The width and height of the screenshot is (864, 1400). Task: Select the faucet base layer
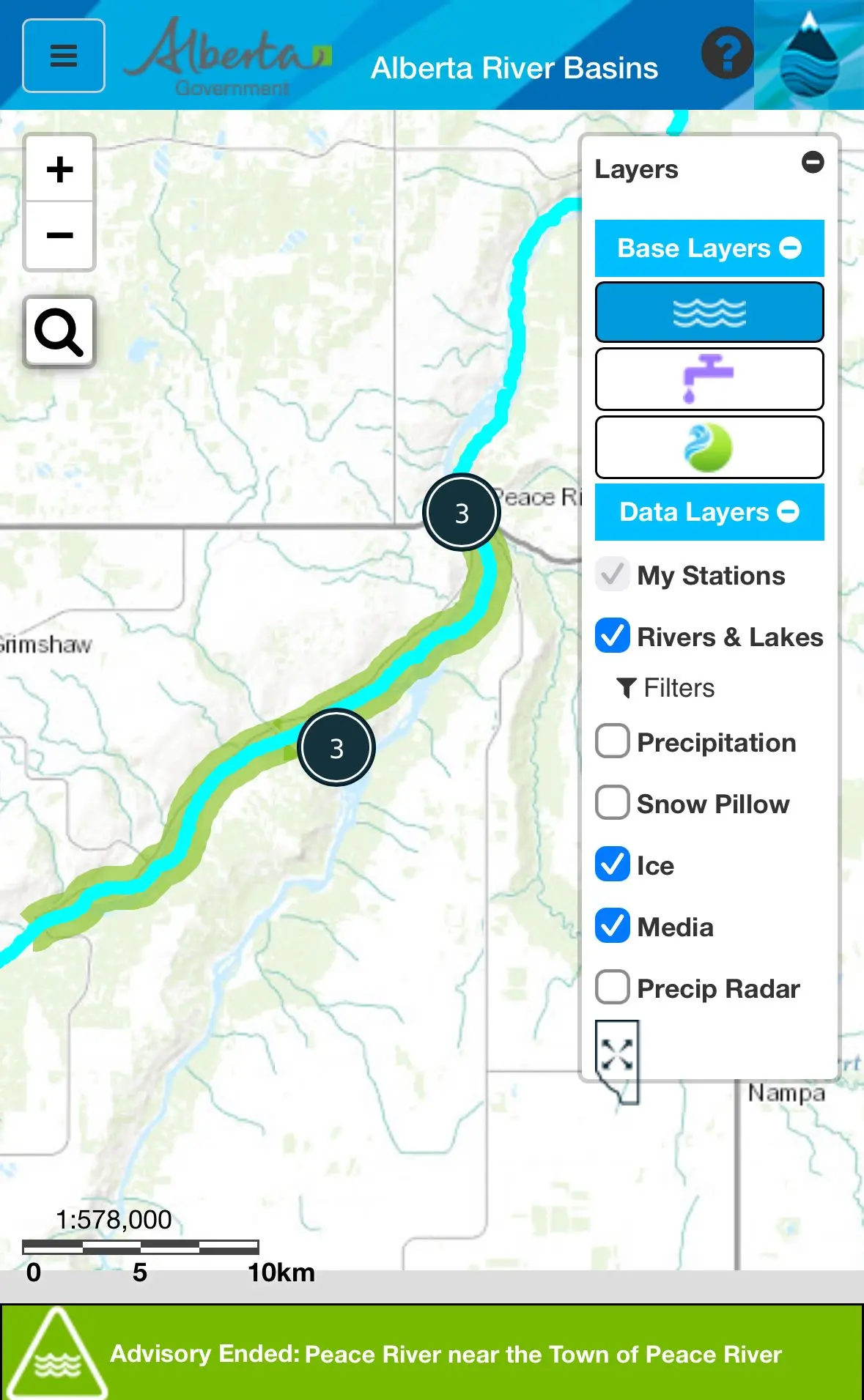pyautogui.click(x=709, y=379)
